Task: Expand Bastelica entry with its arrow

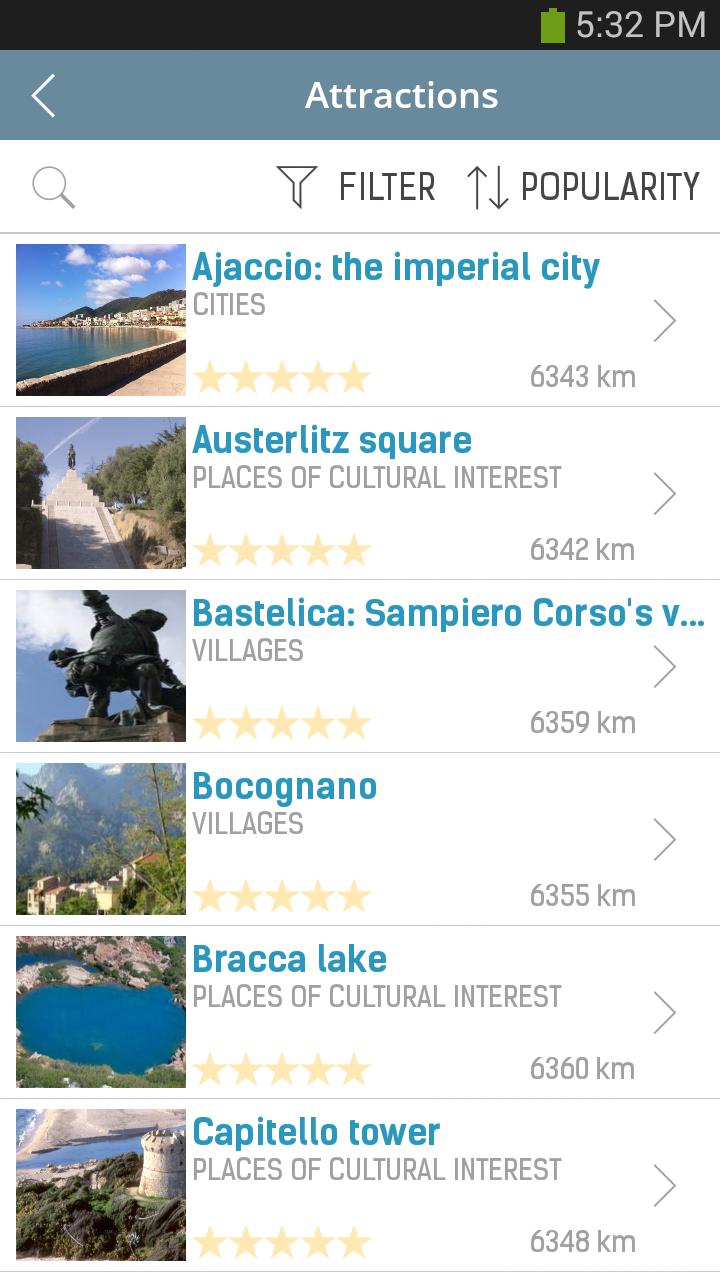Action: [664, 666]
